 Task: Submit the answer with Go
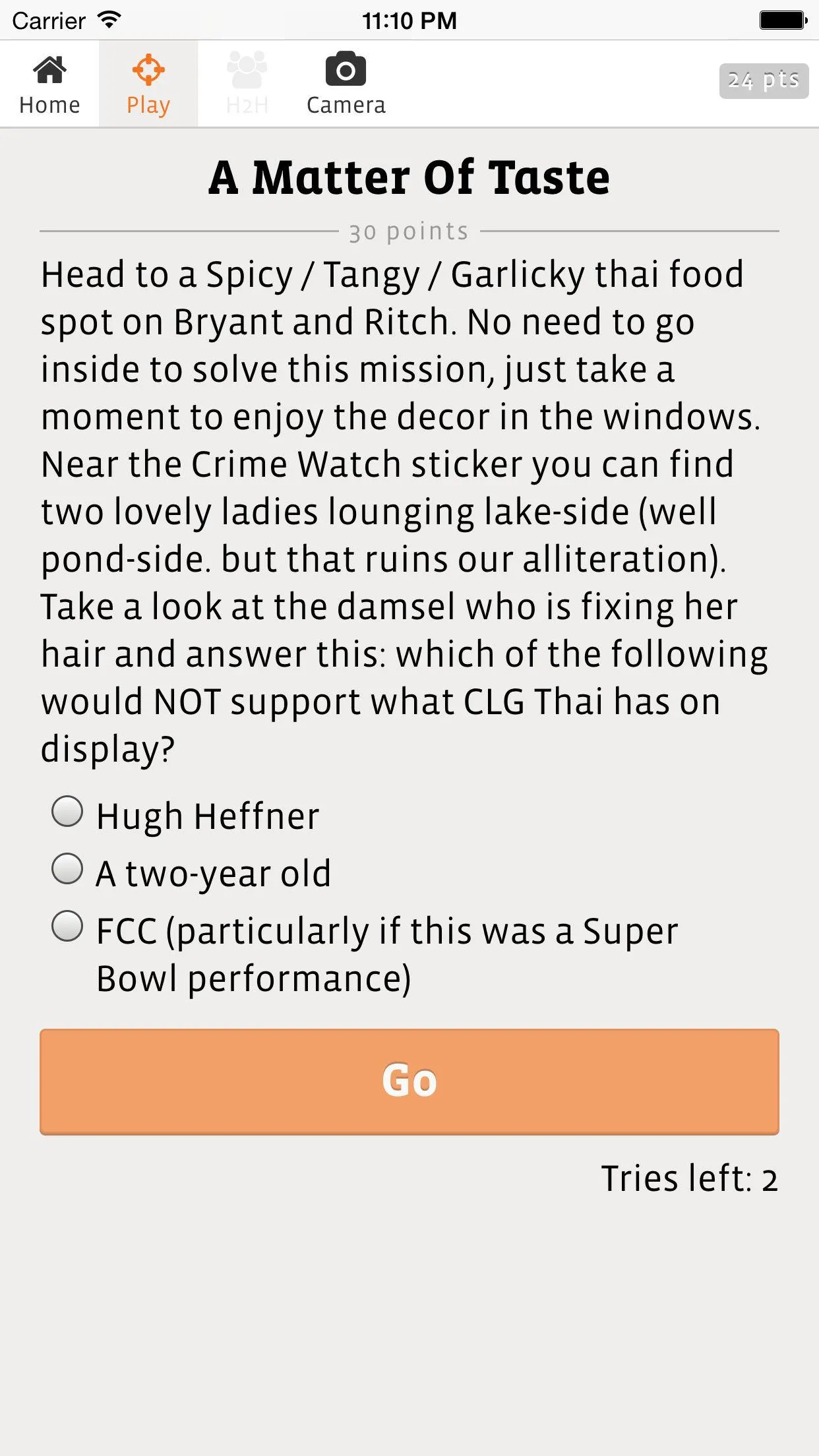coord(409,1081)
